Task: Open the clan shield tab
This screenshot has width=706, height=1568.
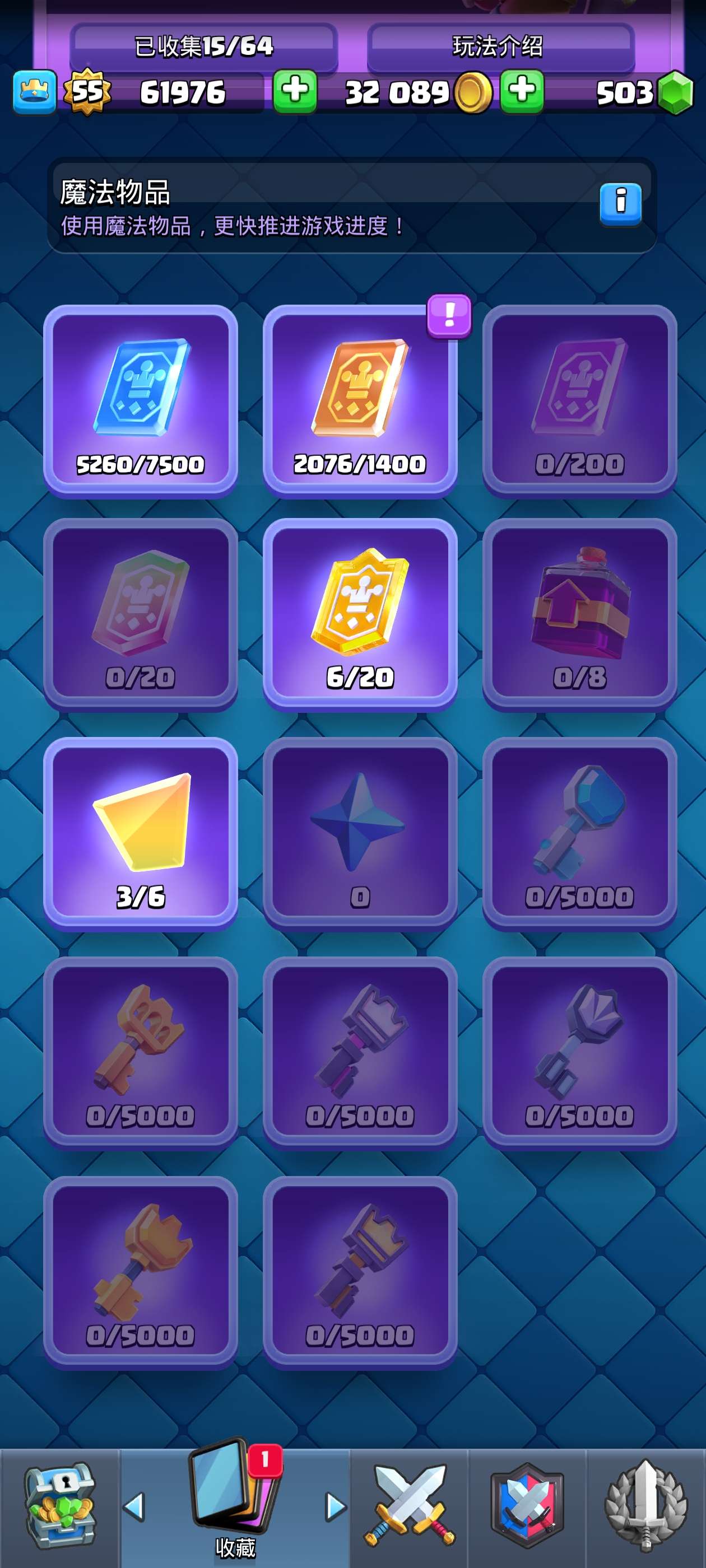Action: pos(527,1507)
